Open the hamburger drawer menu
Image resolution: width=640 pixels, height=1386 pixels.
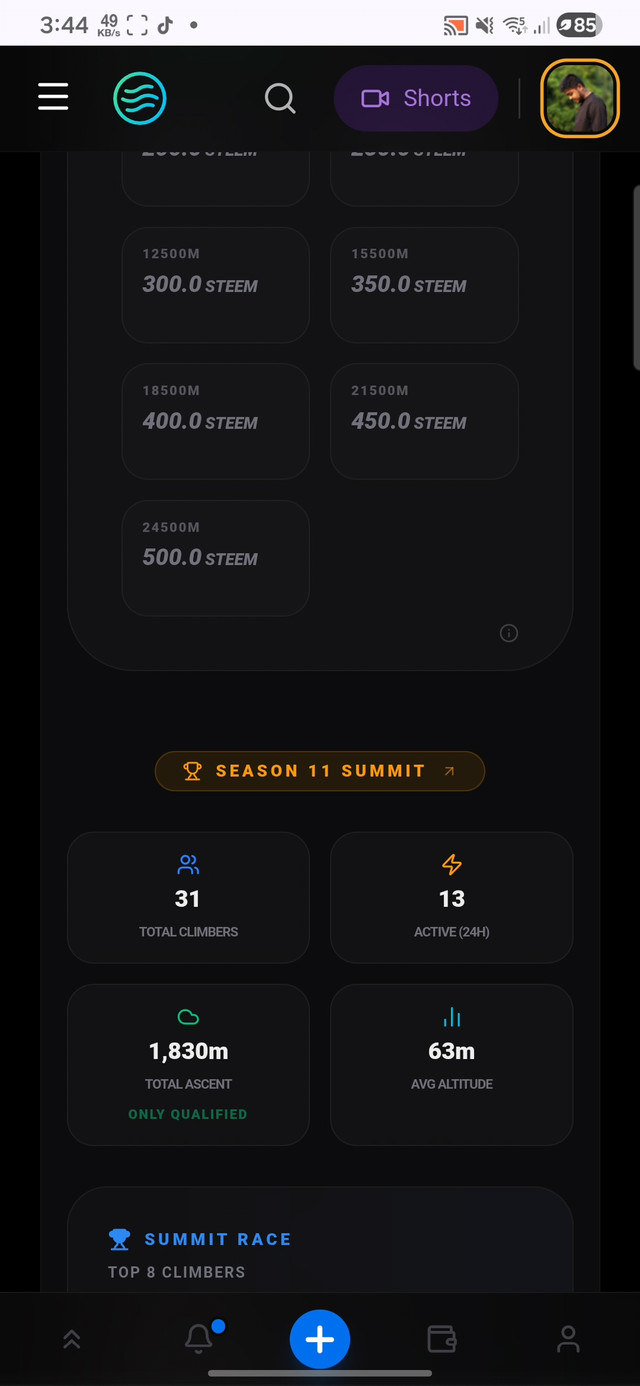[53, 97]
